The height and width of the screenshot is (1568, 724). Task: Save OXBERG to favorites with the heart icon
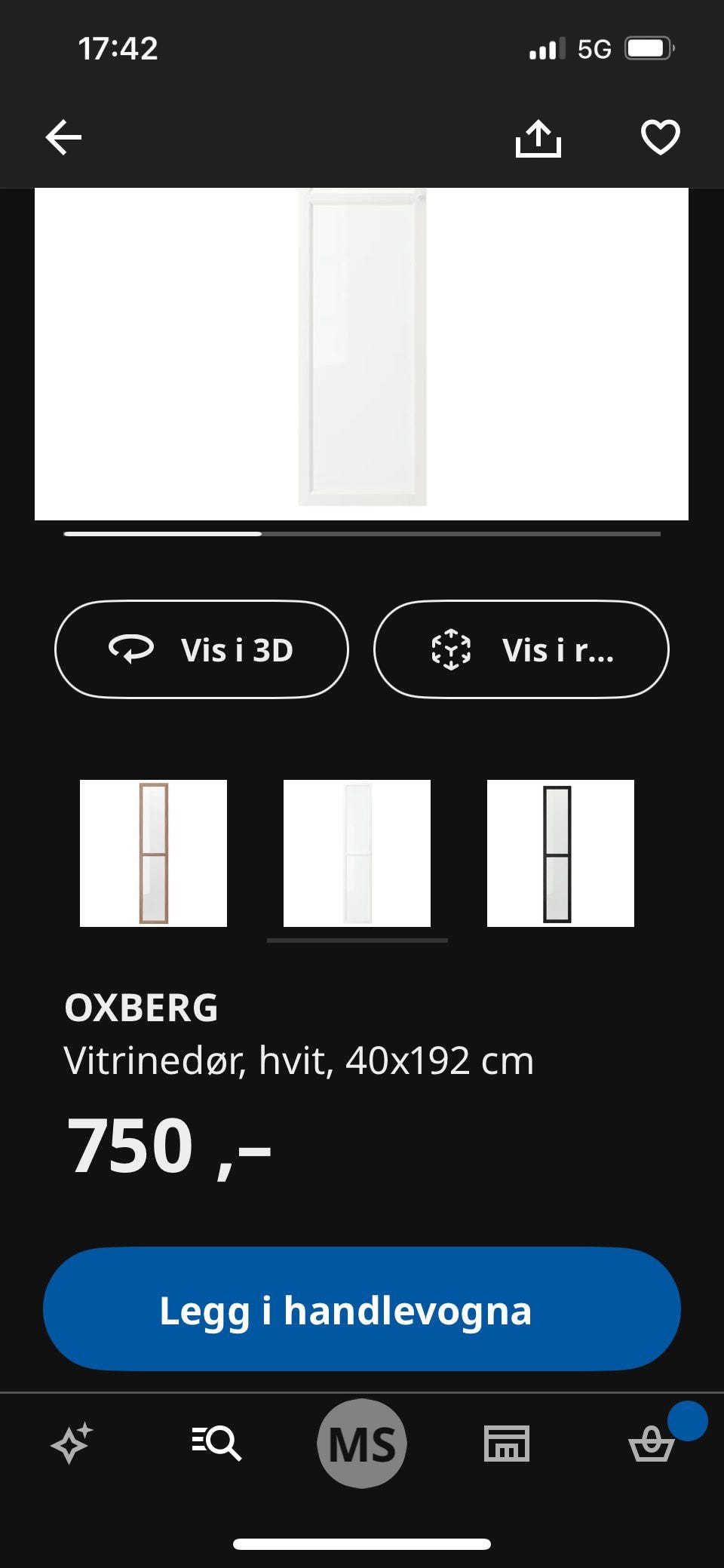click(660, 138)
